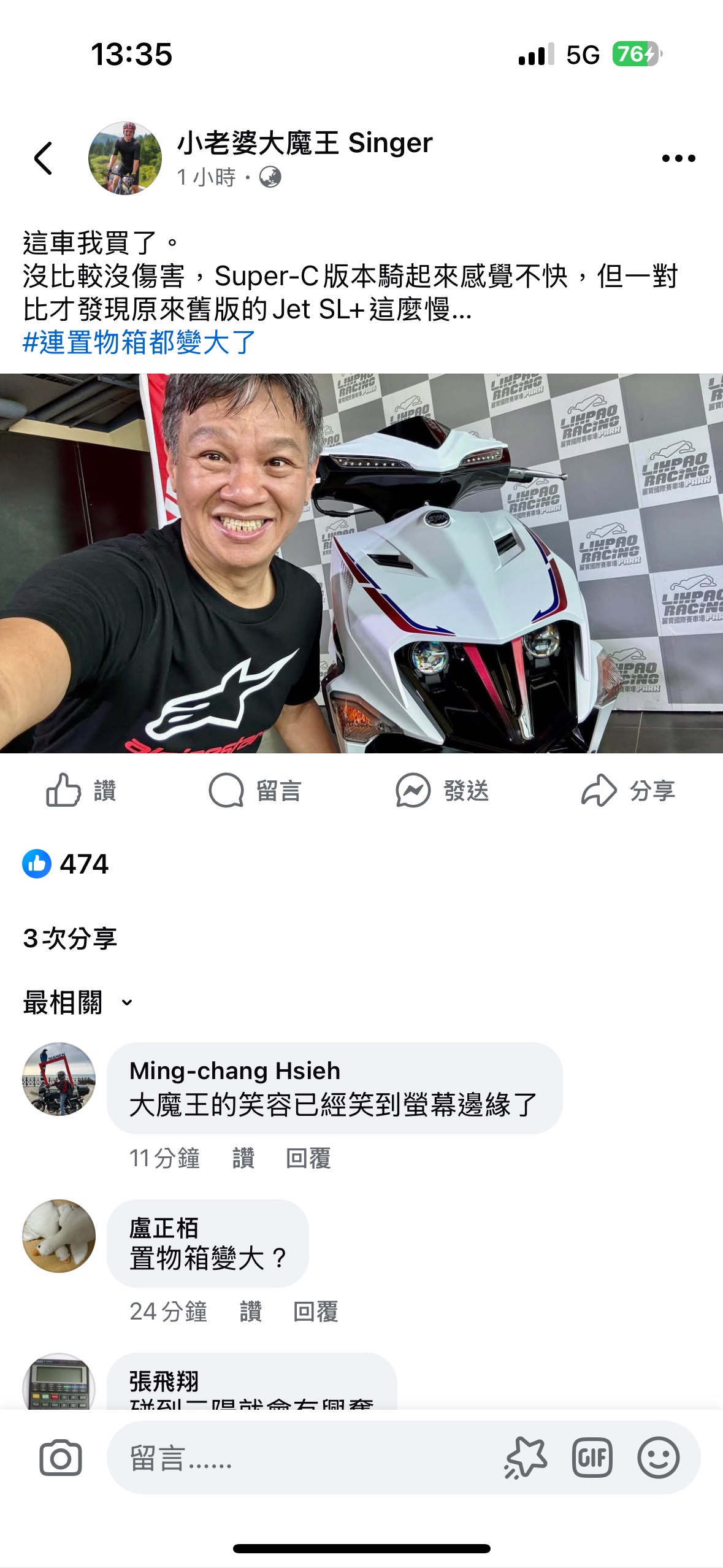The height and width of the screenshot is (1568, 723).
Task: Reply to 盧正栢's comment
Action: (315, 1312)
